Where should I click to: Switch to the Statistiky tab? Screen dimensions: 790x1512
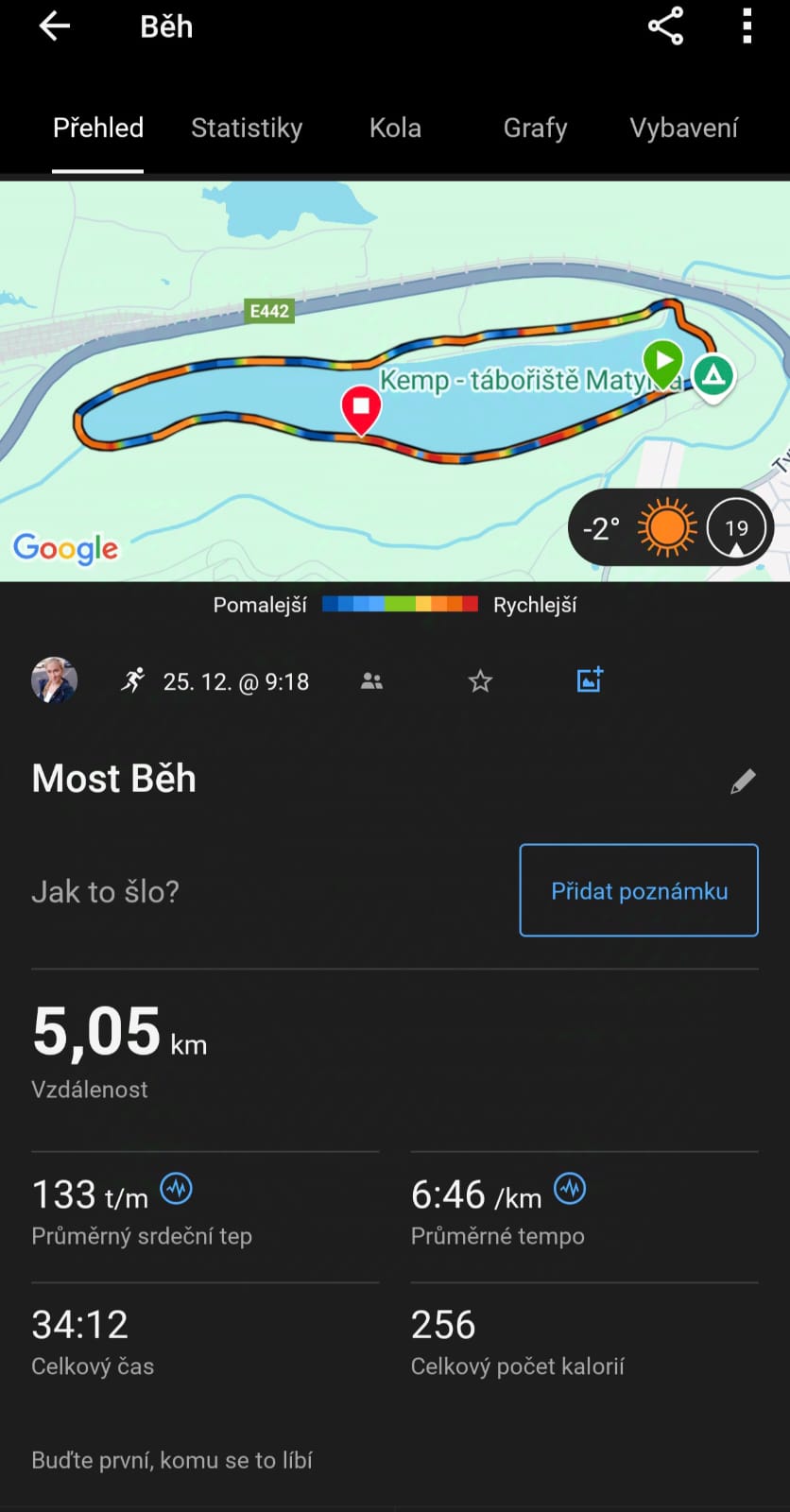(247, 128)
